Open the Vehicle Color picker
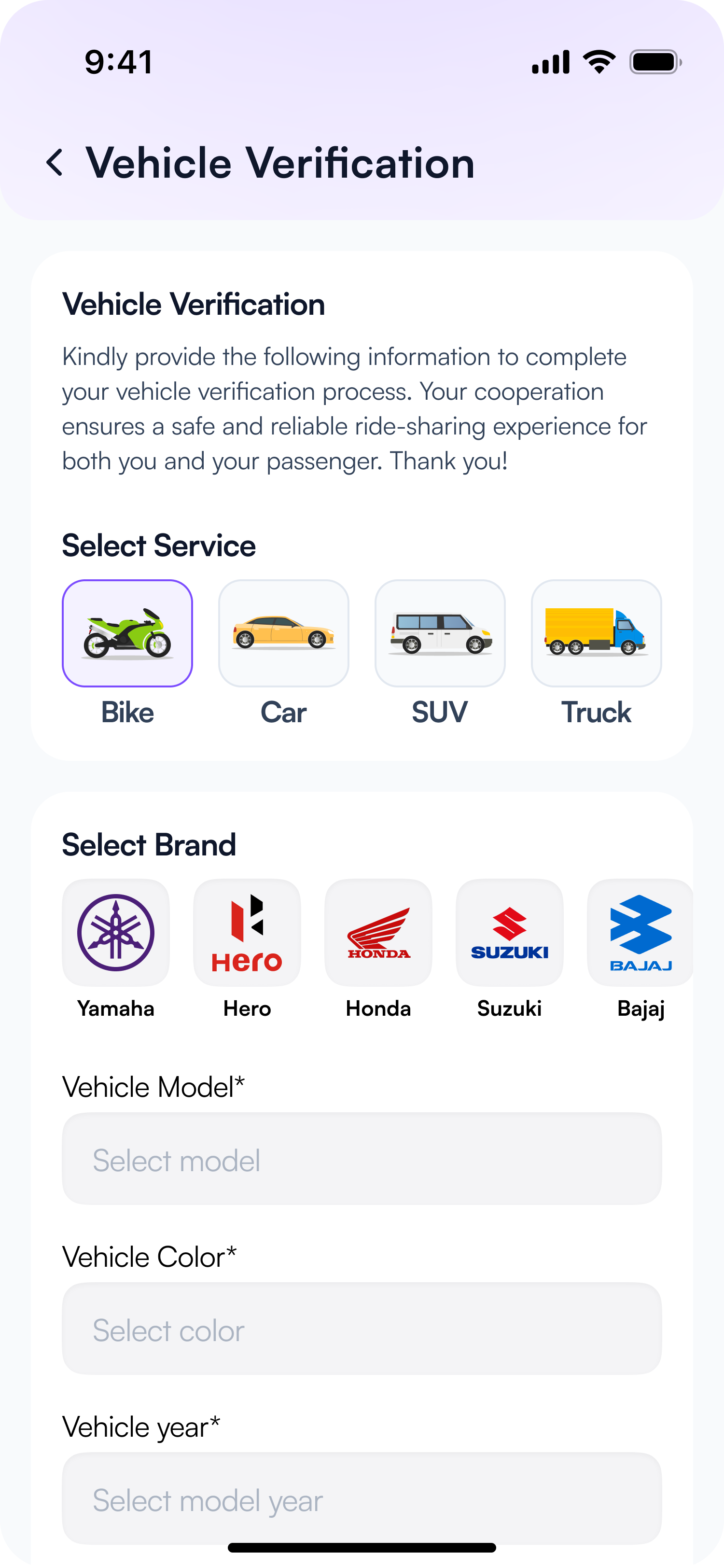Screen dimensions: 724x1568 point(362,1329)
